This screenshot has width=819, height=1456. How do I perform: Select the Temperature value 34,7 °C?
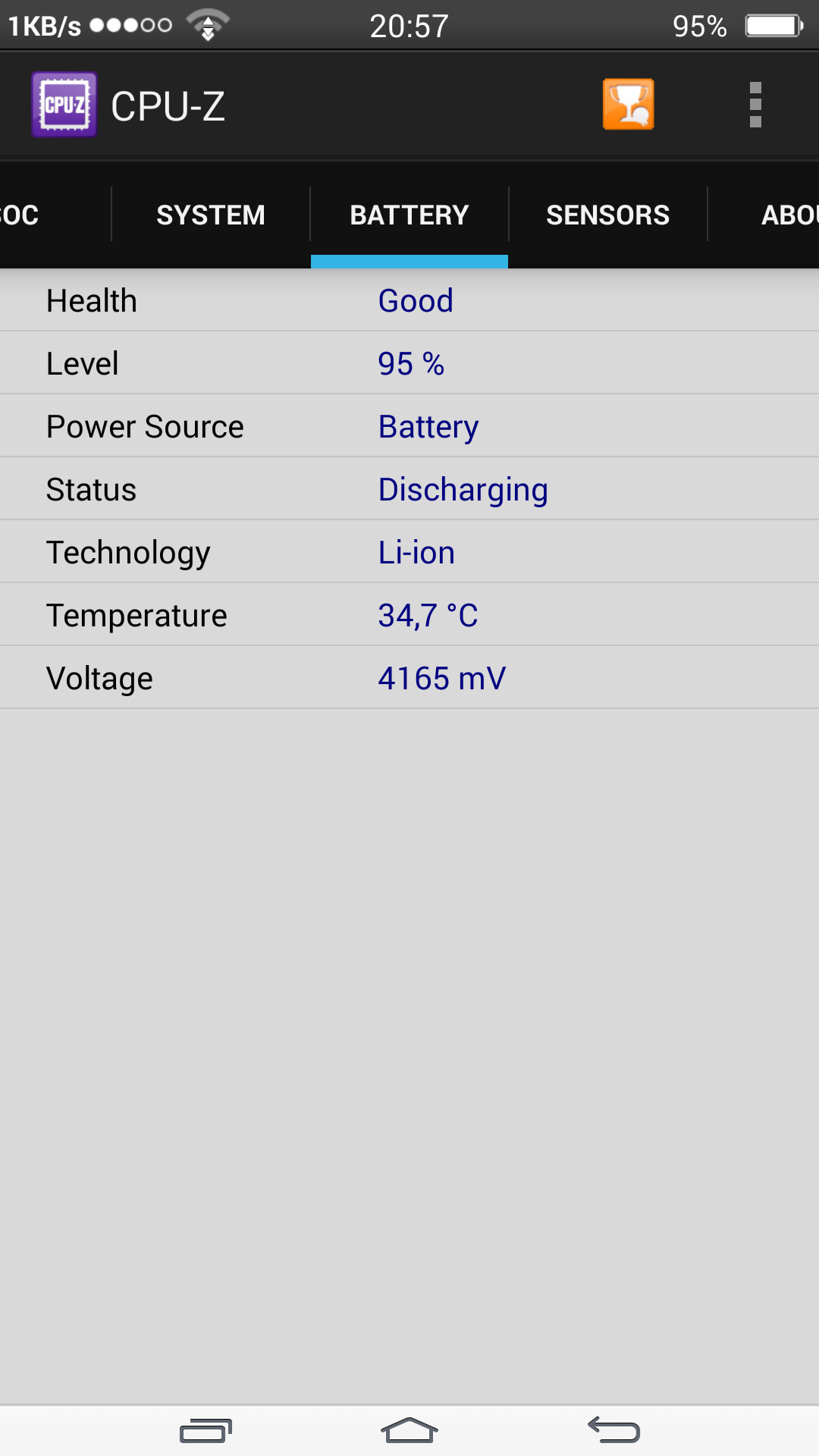pyautogui.click(x=428, y=614)
